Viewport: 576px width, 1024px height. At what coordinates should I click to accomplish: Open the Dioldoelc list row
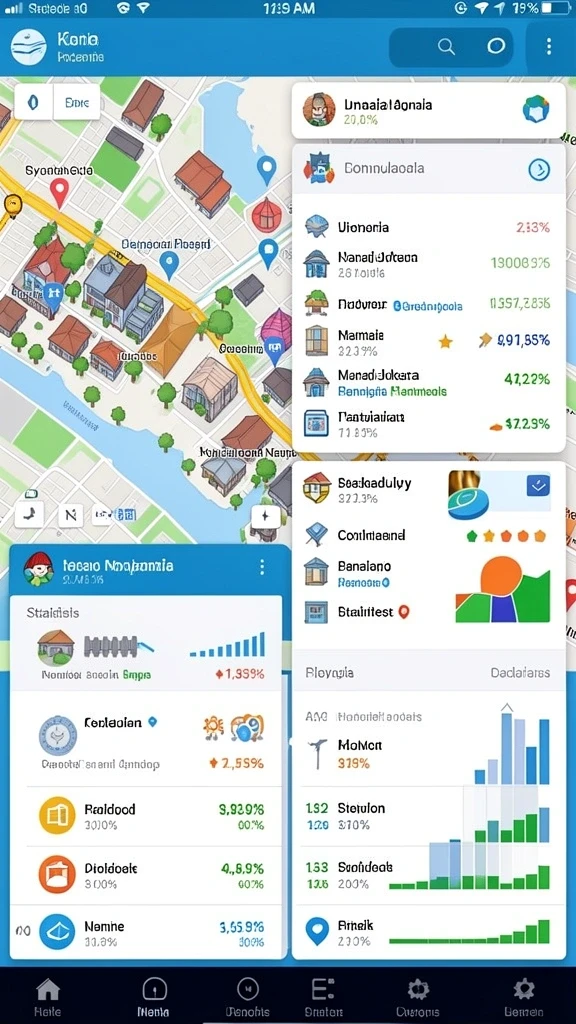(149, 875)
